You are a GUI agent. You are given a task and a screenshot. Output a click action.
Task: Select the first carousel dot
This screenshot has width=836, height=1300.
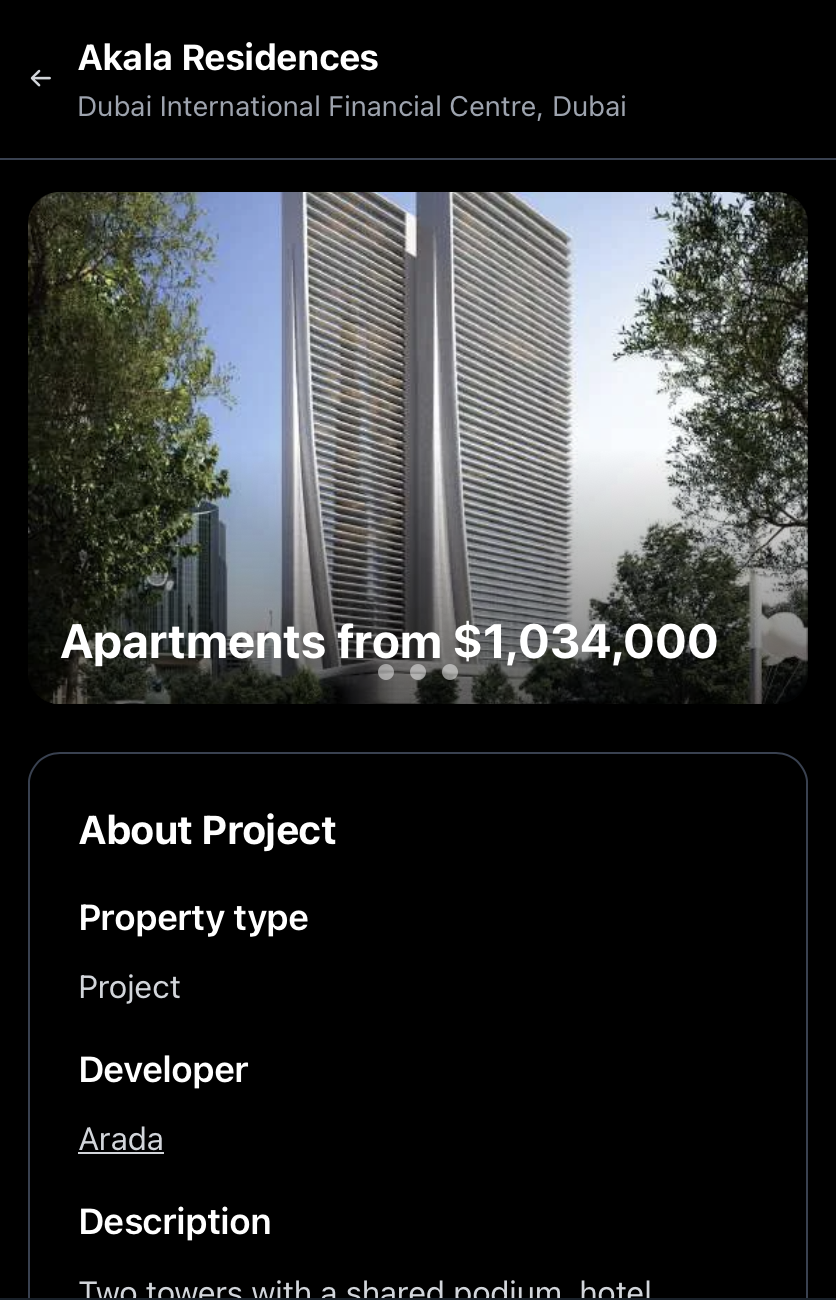tap(386, 673)
